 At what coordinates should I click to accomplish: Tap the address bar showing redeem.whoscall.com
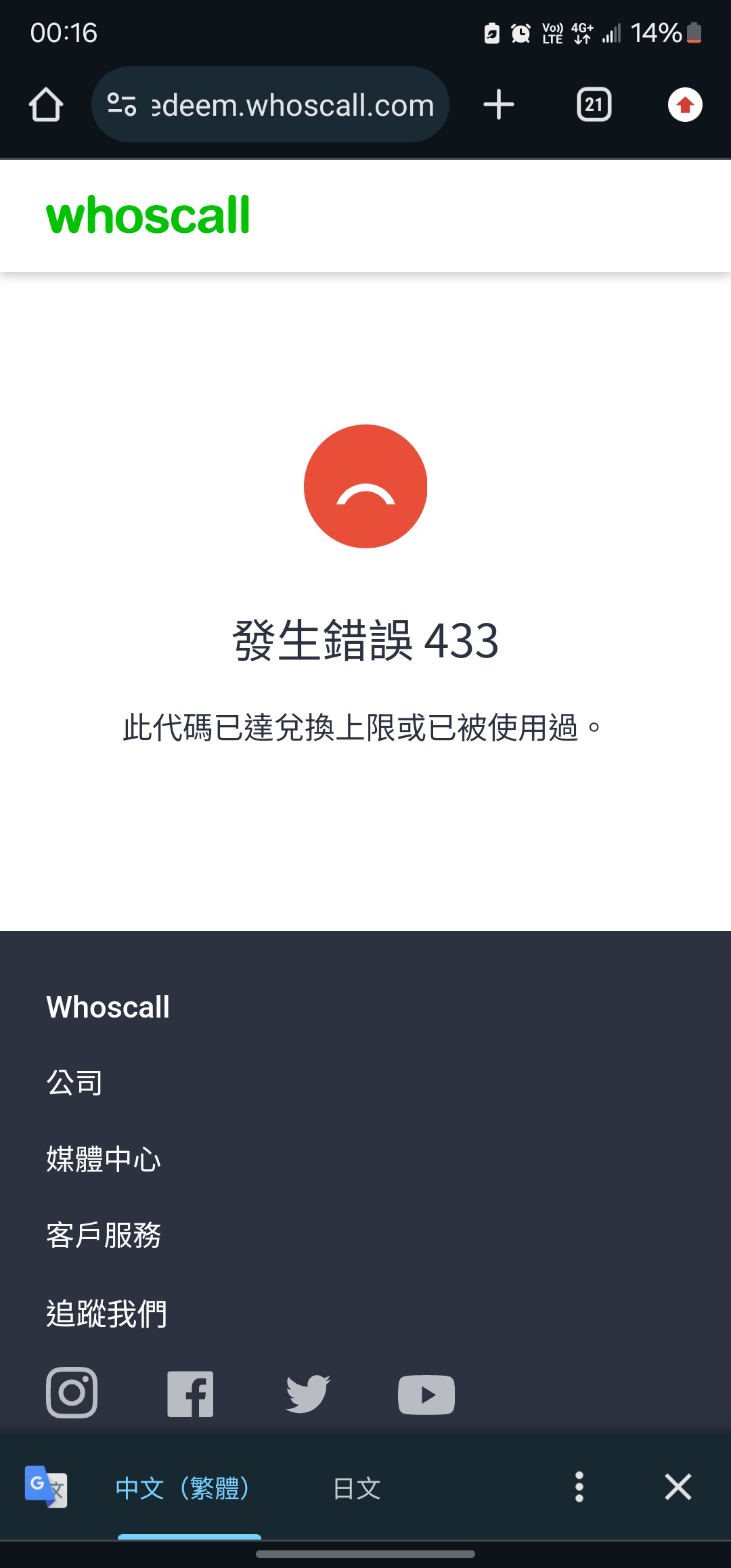292,105
